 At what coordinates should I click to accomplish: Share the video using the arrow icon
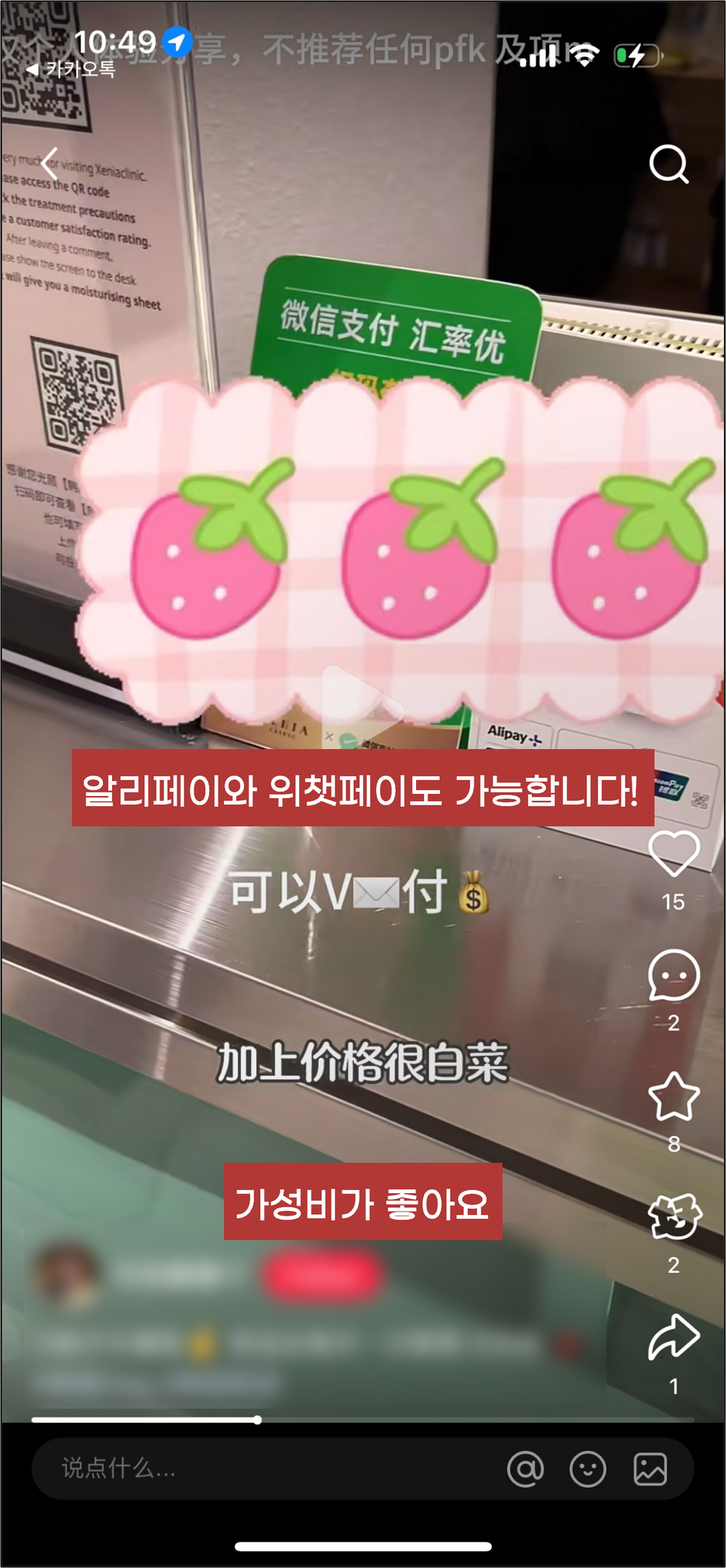point(674,1338)
